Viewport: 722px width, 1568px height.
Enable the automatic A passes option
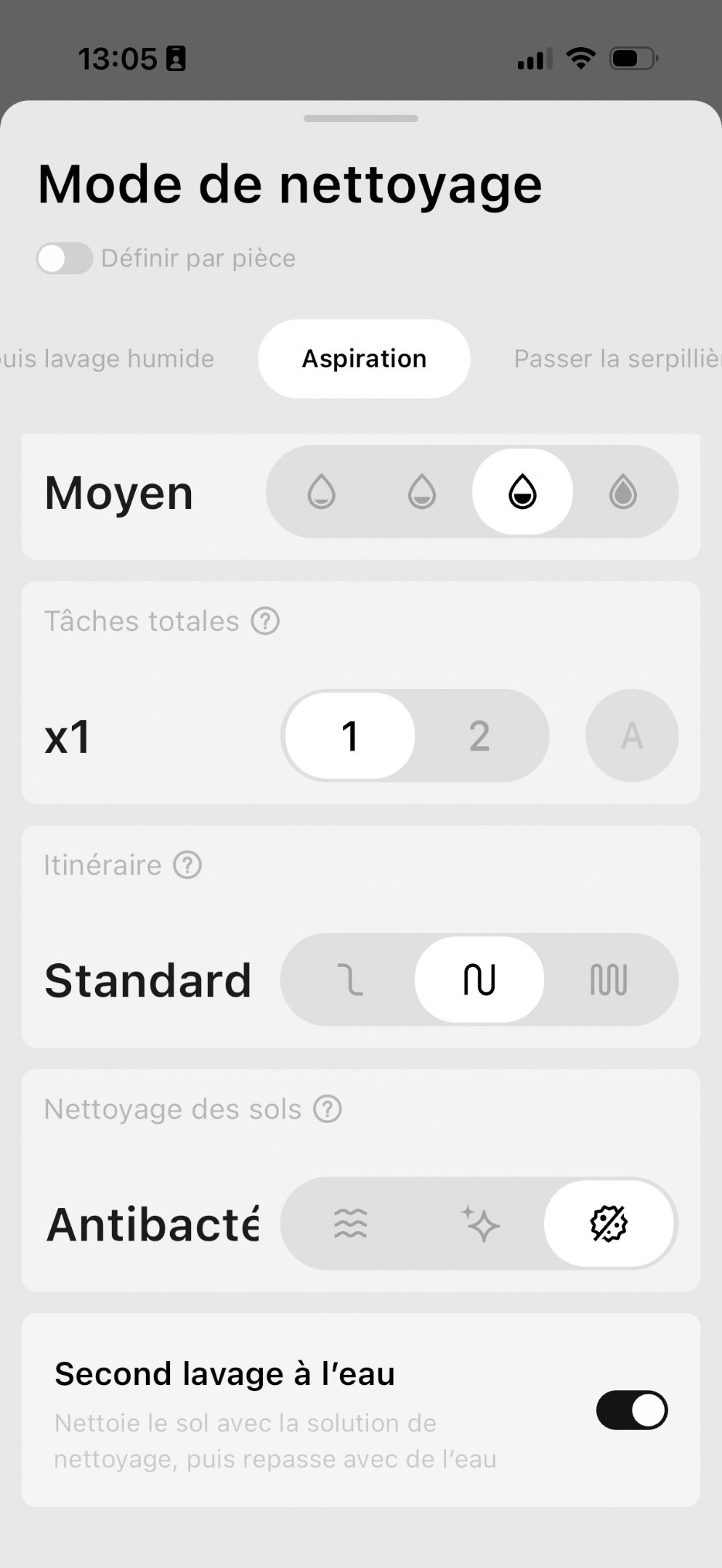click(x=632, y=735)
